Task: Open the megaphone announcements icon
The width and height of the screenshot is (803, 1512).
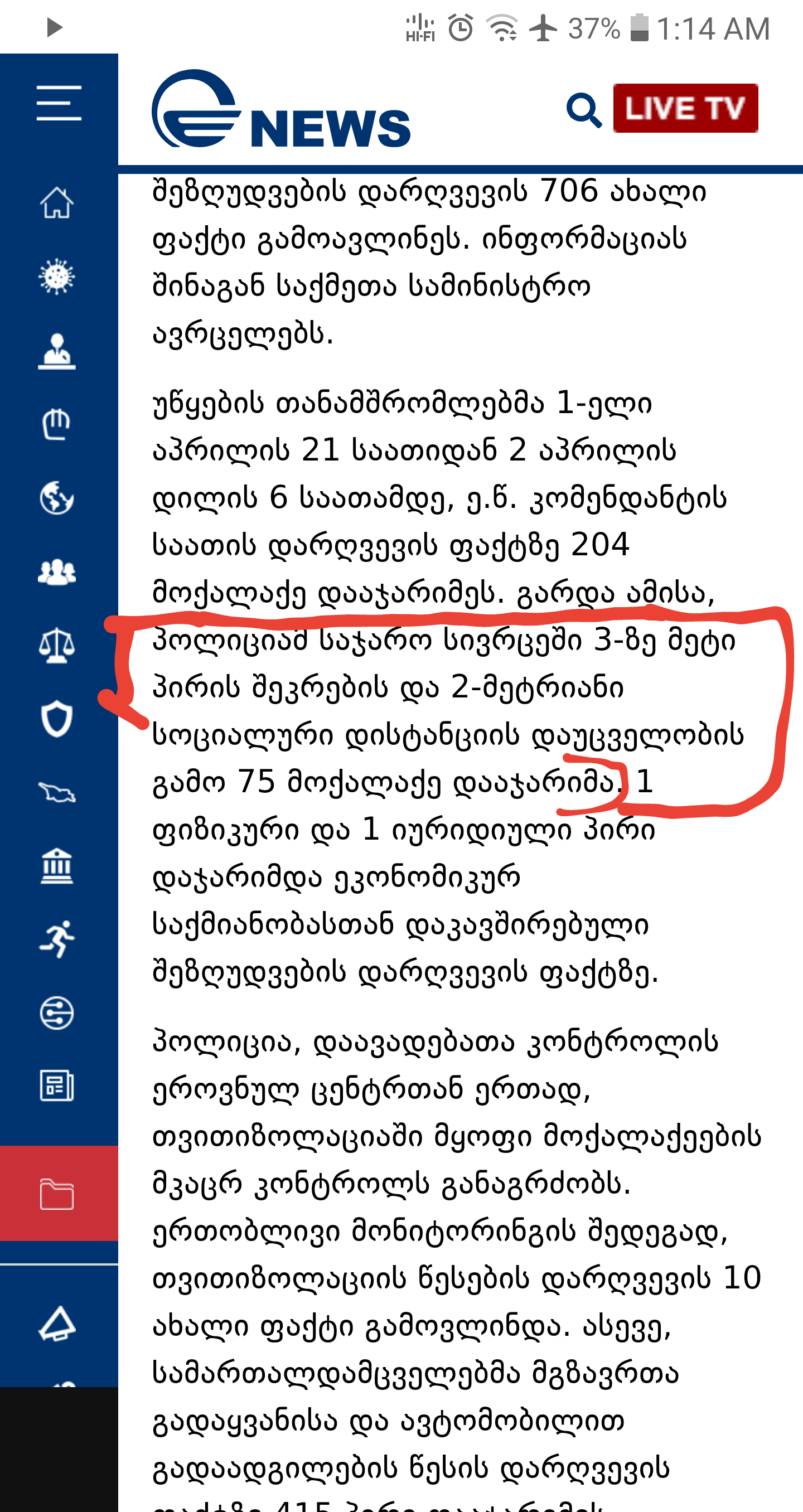Action: [x=57, y=1324]
